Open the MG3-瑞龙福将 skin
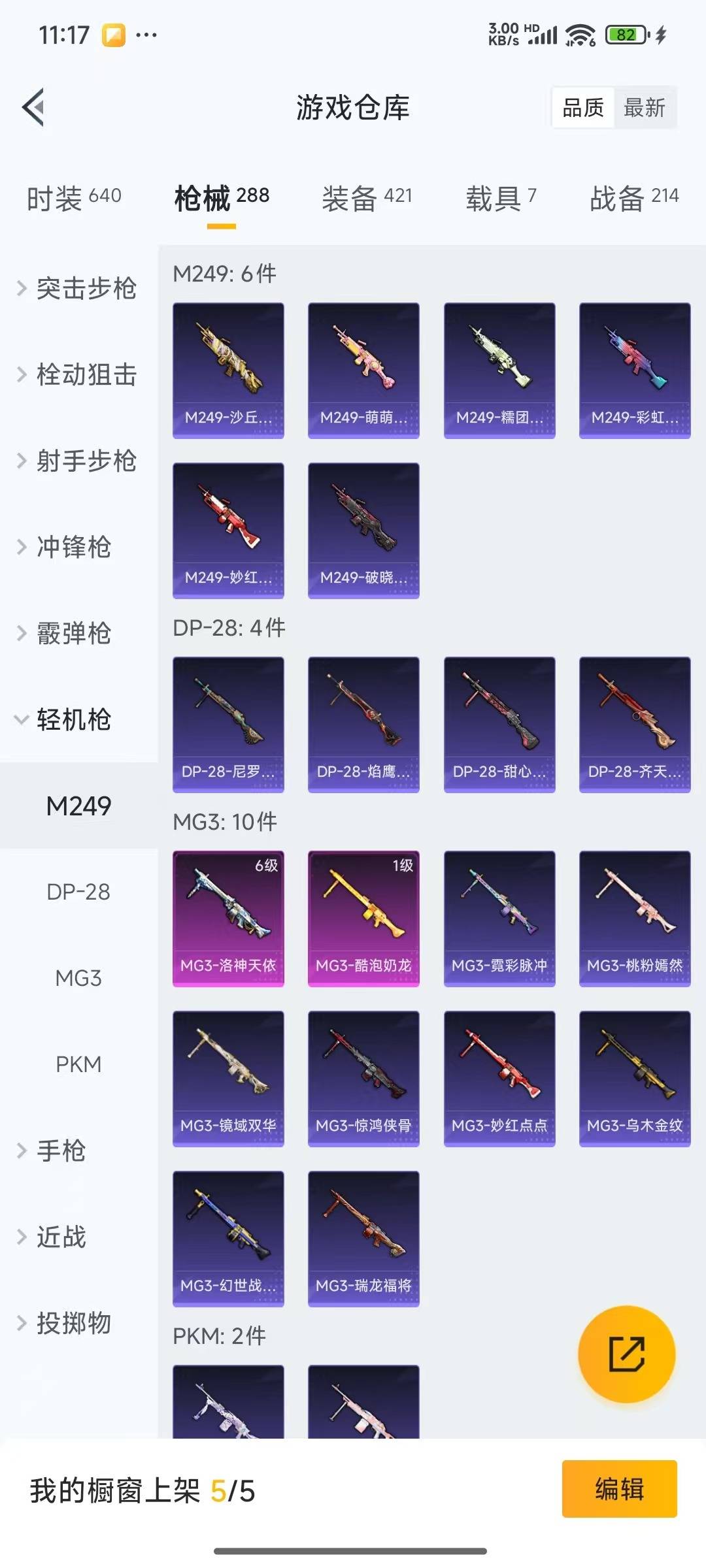The height and width of the screenshot is (1568, 706). point(363,1238)
